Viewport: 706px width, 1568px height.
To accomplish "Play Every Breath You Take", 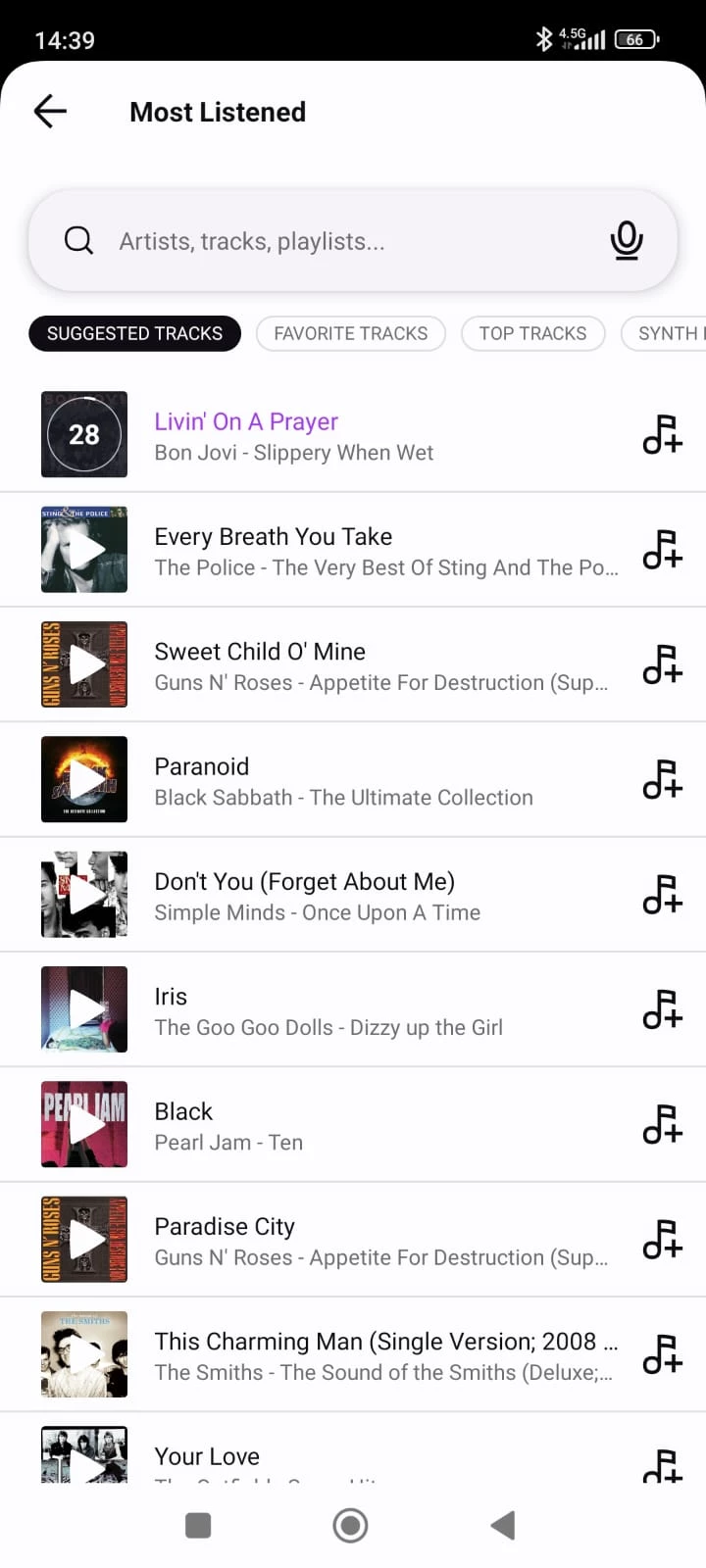I will tap(84, 550).
